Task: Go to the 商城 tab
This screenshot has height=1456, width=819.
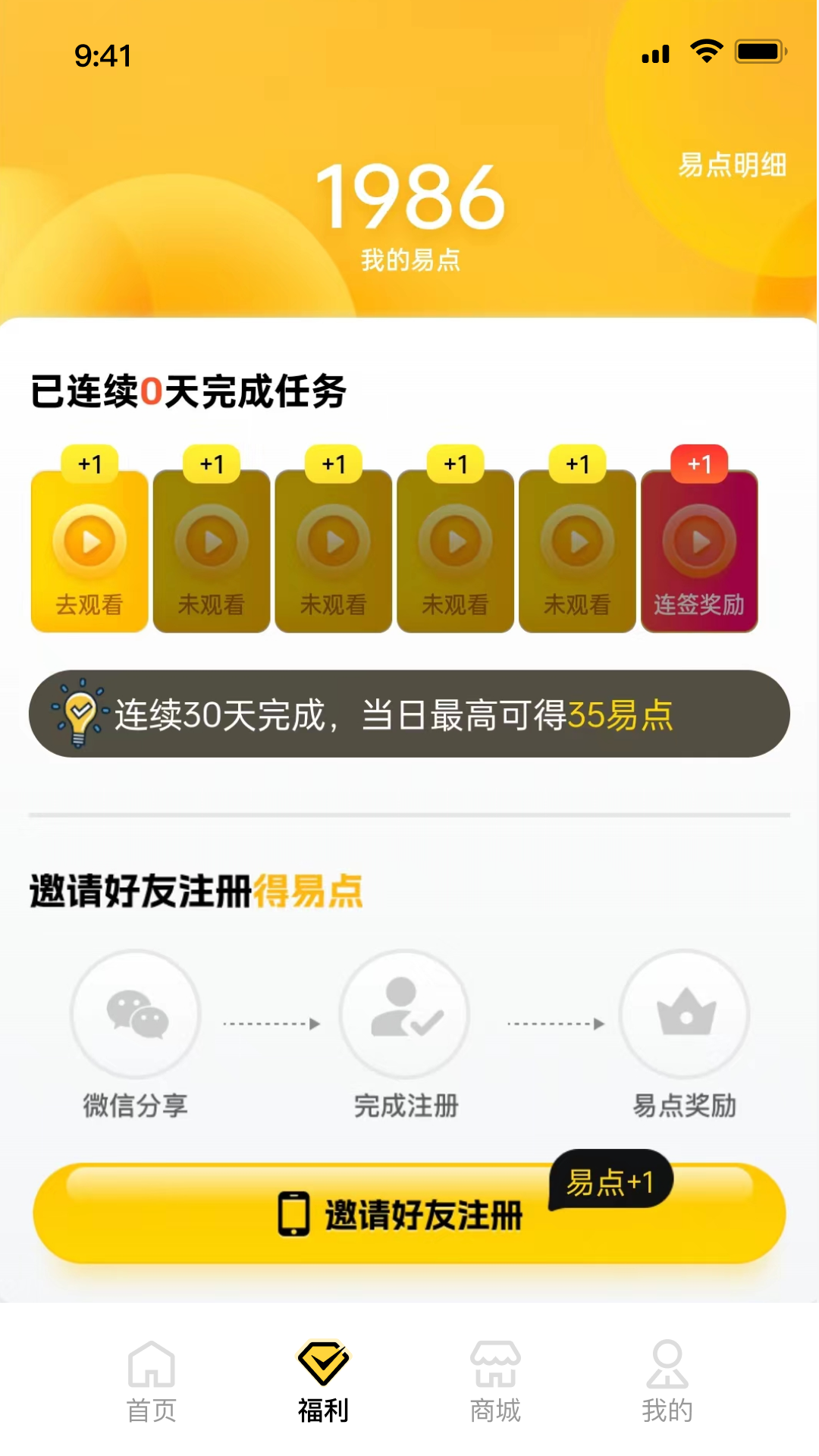Action: point(495,1381)
